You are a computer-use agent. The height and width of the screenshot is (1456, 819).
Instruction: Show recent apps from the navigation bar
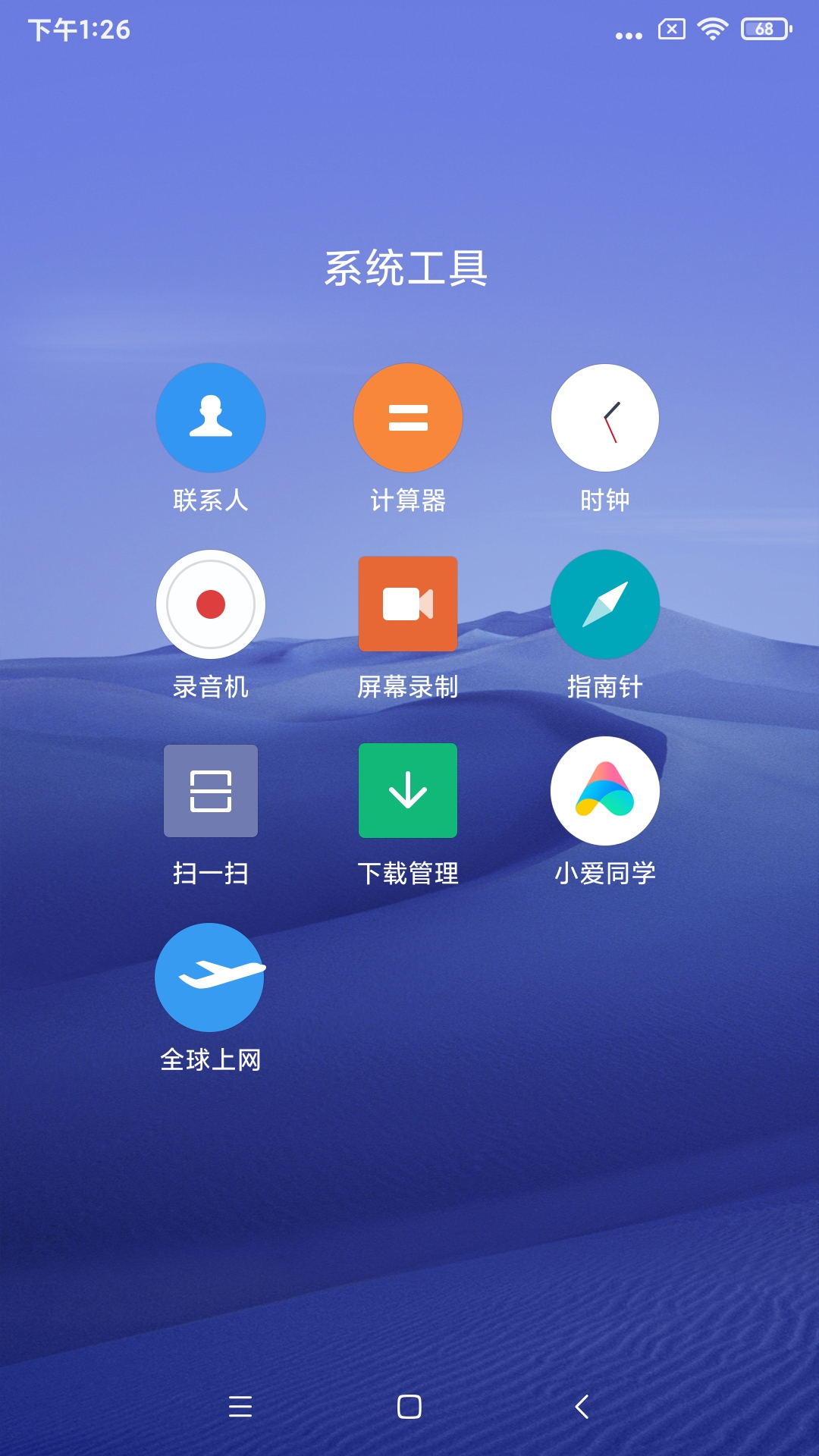tap(240, 1407)
